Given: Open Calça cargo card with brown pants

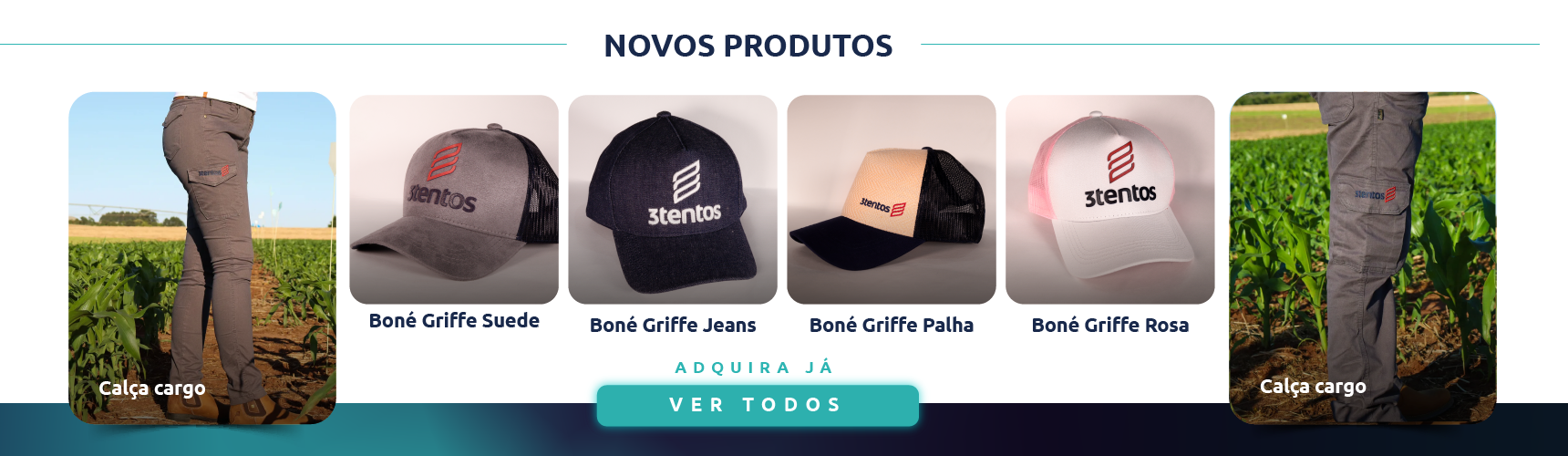Looking at the screenshot, I should click(x=202, y=257).
